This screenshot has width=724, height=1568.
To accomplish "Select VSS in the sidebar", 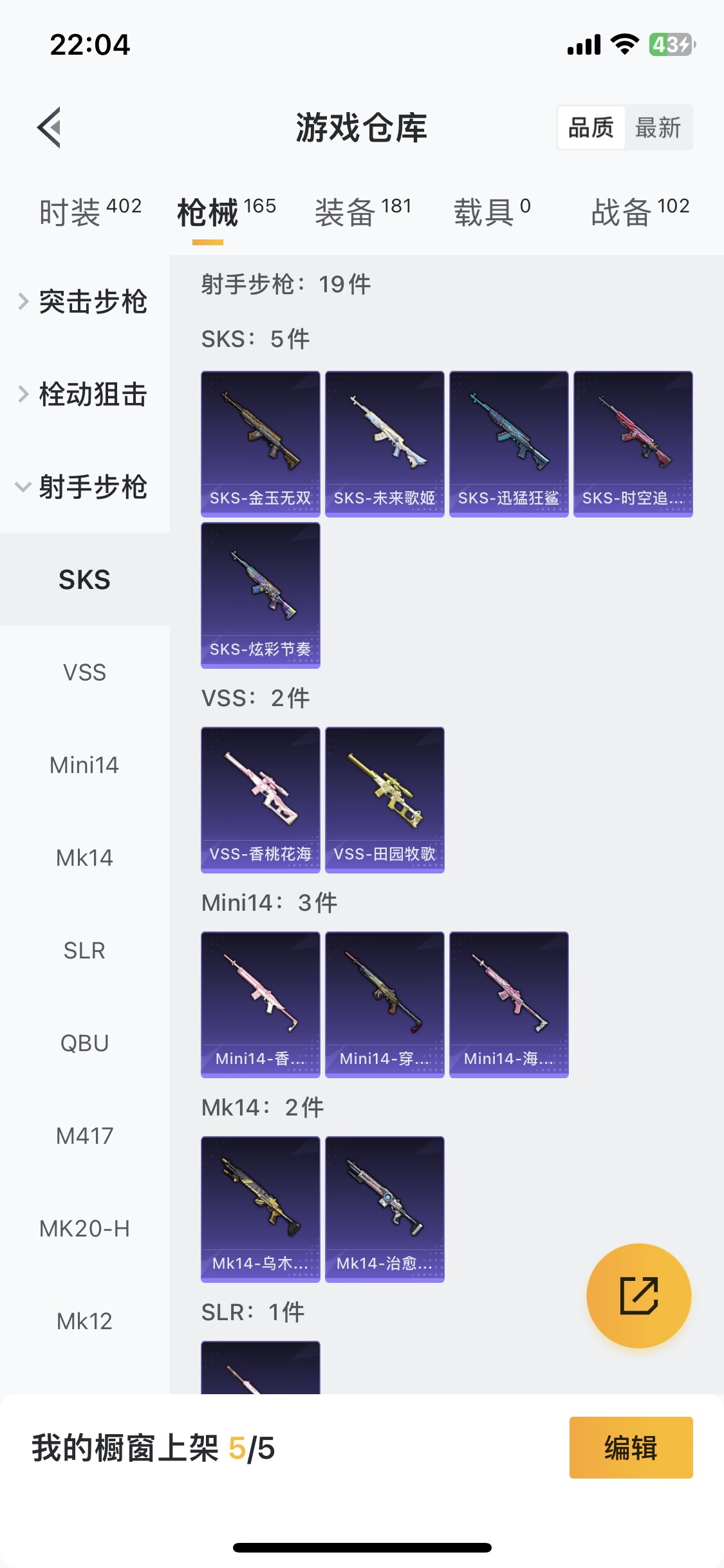I will (85, 672).
